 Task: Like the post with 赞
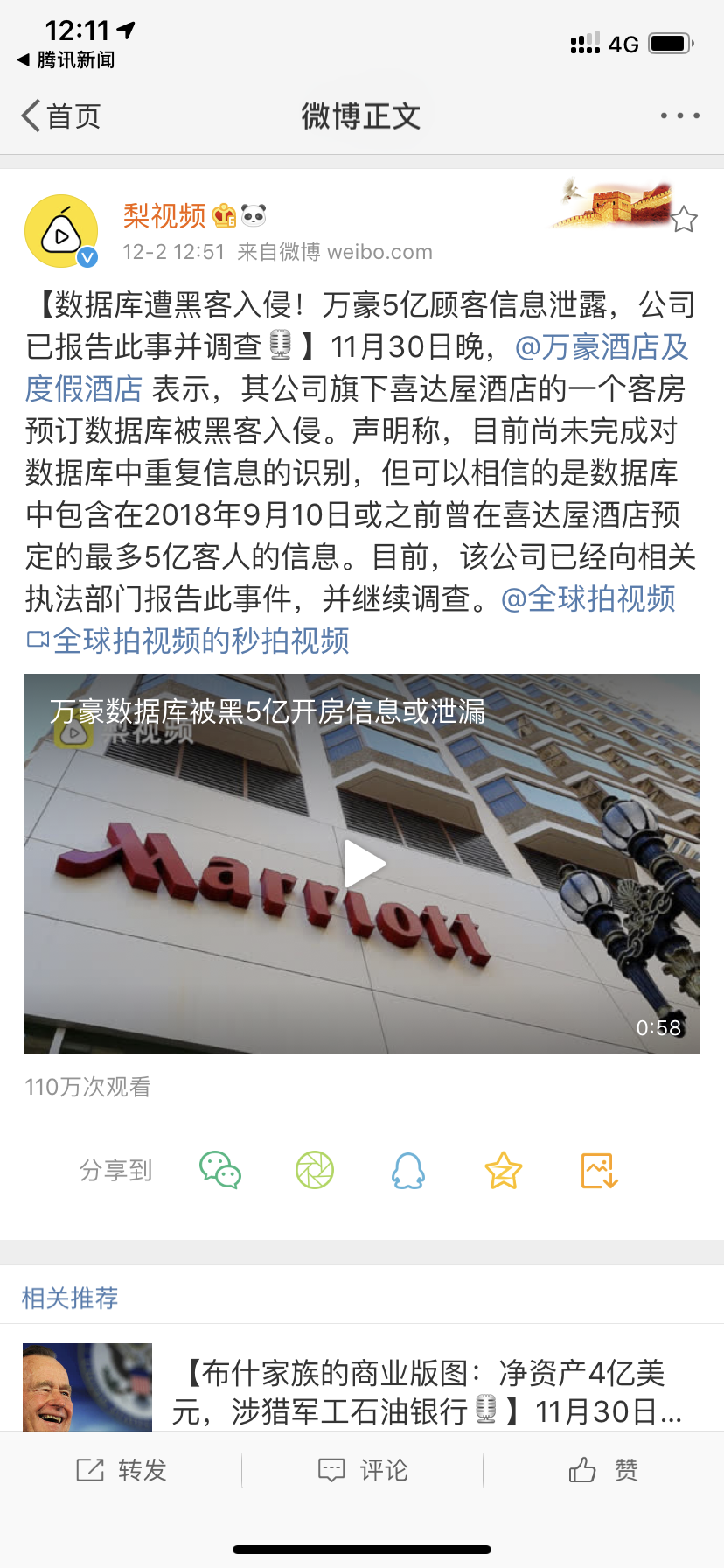603,1470
